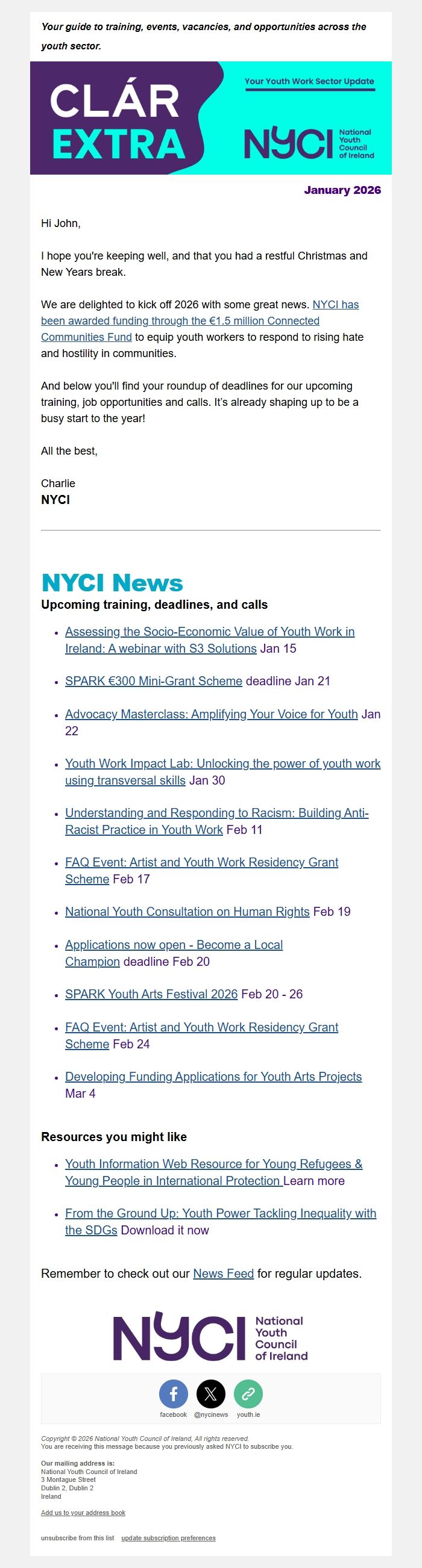Tap Add us to your address book

click(x=83, y=1513)
